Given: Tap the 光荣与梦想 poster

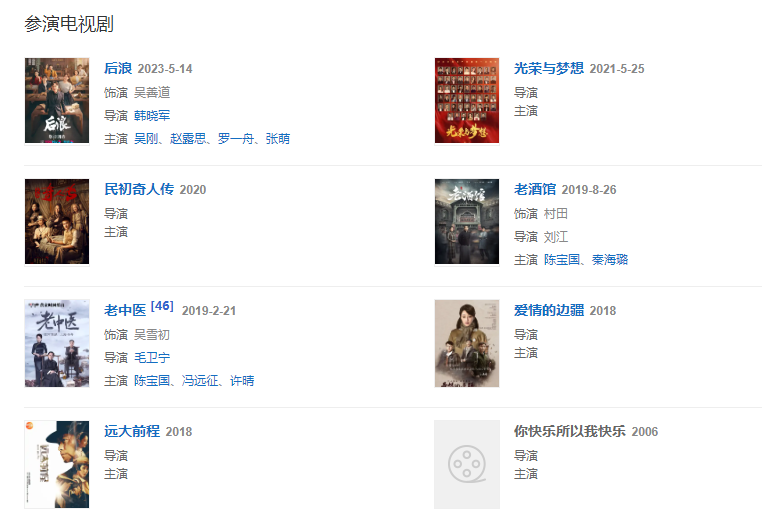Looking at the screenshot, I should point(467,101).
